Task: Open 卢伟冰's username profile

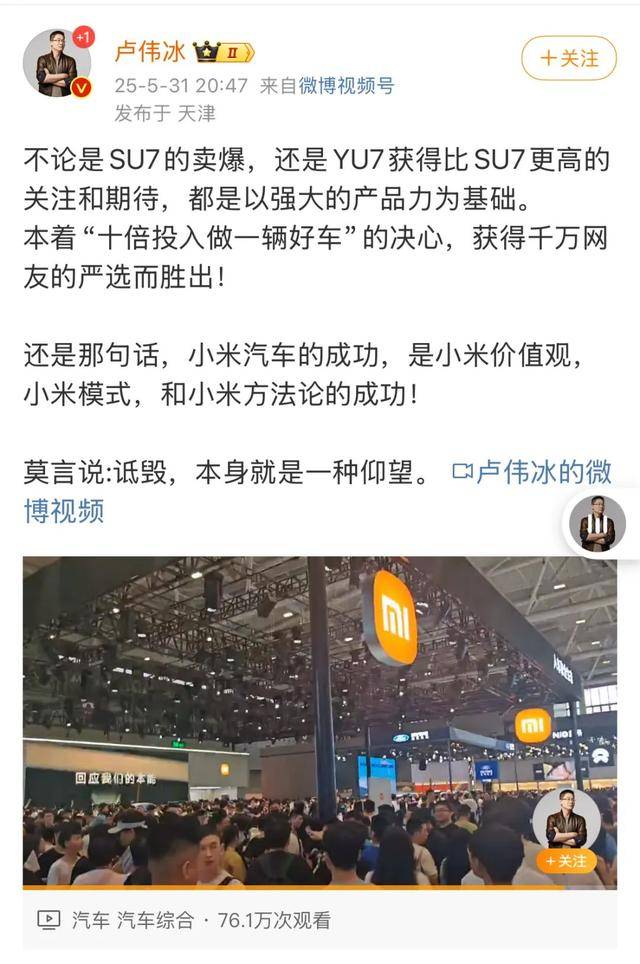Action: (x=150, y=52)
